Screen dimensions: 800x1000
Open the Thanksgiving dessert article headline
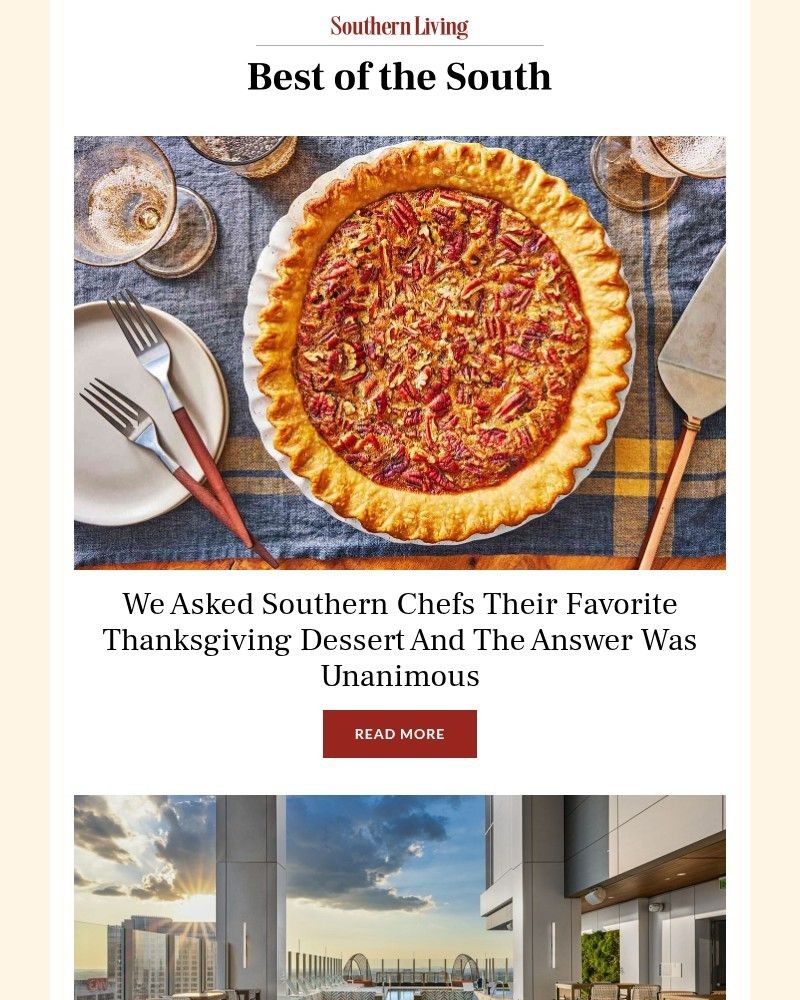click(399, 639)
